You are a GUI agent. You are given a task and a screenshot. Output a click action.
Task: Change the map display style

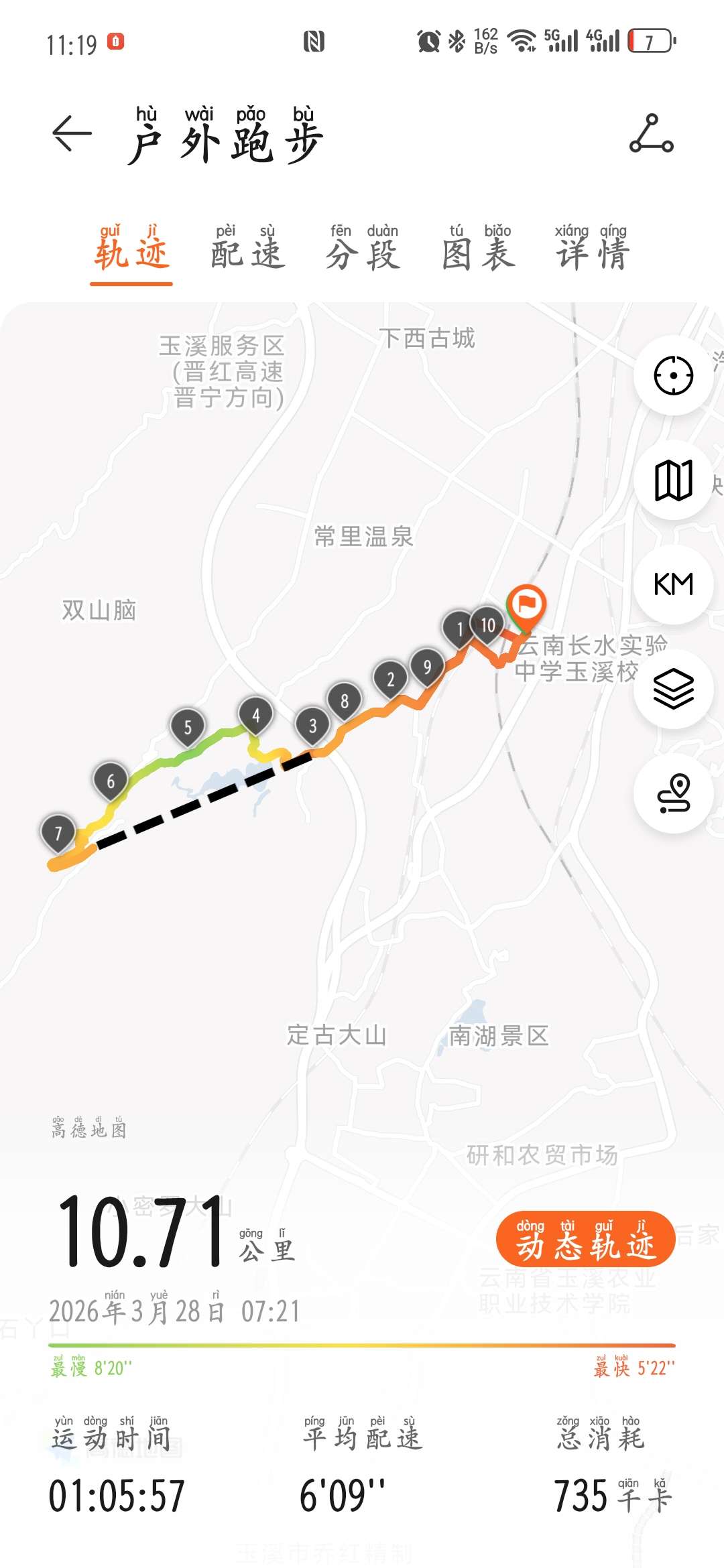(x=673, y=480)
